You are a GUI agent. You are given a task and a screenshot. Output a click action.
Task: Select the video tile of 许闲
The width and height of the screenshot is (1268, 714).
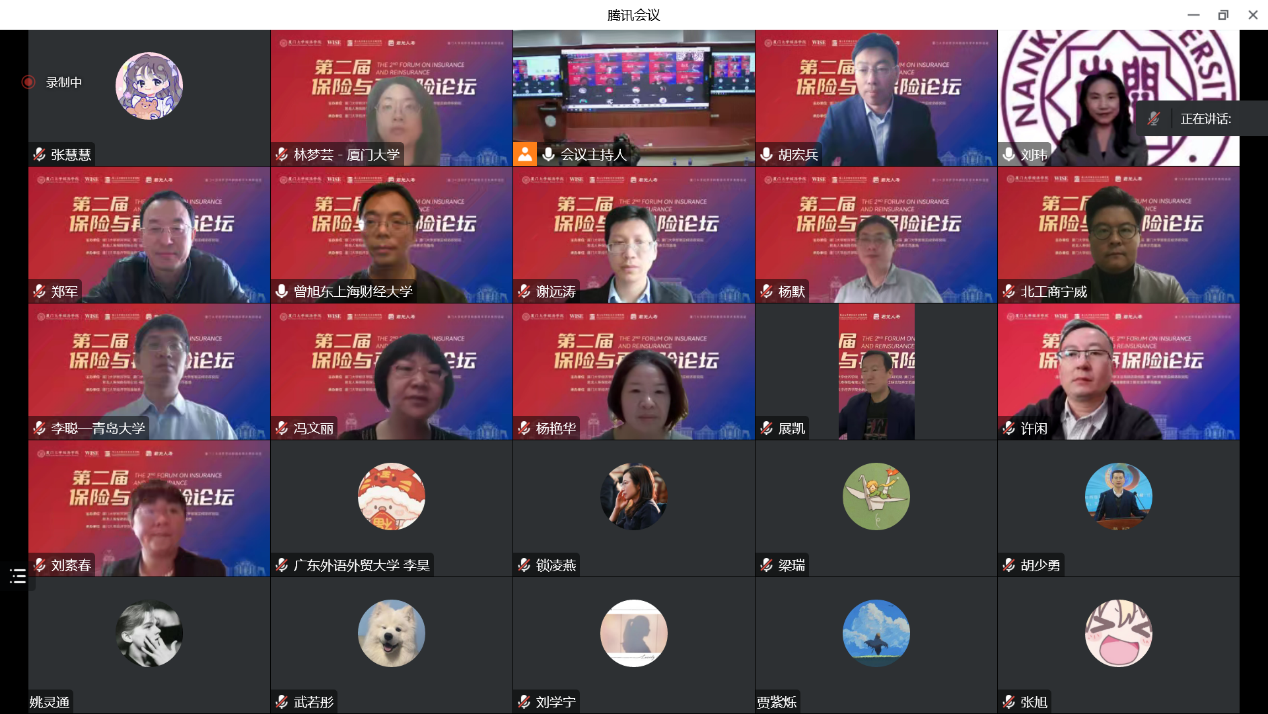click(1118, 372)
